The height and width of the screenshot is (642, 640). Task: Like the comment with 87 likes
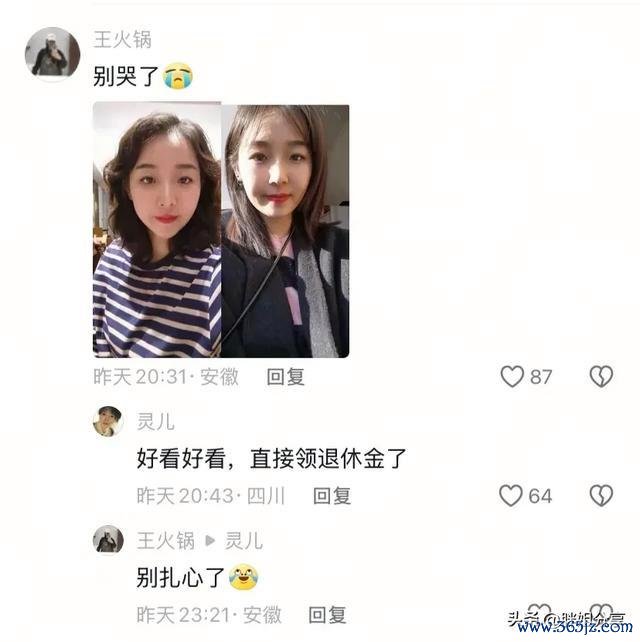(x=512, y=377)
